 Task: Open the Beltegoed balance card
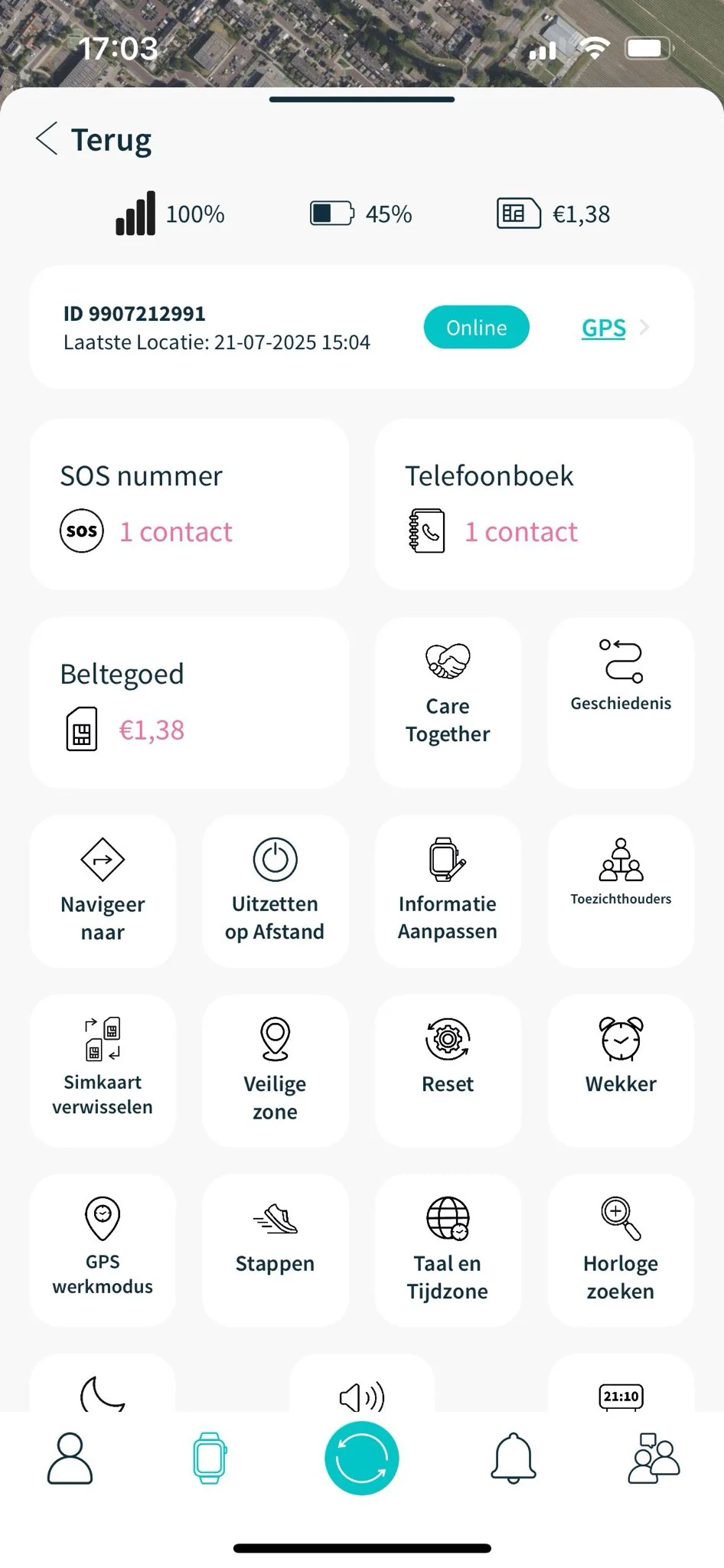pyautogui.click(x=189, y=702)
